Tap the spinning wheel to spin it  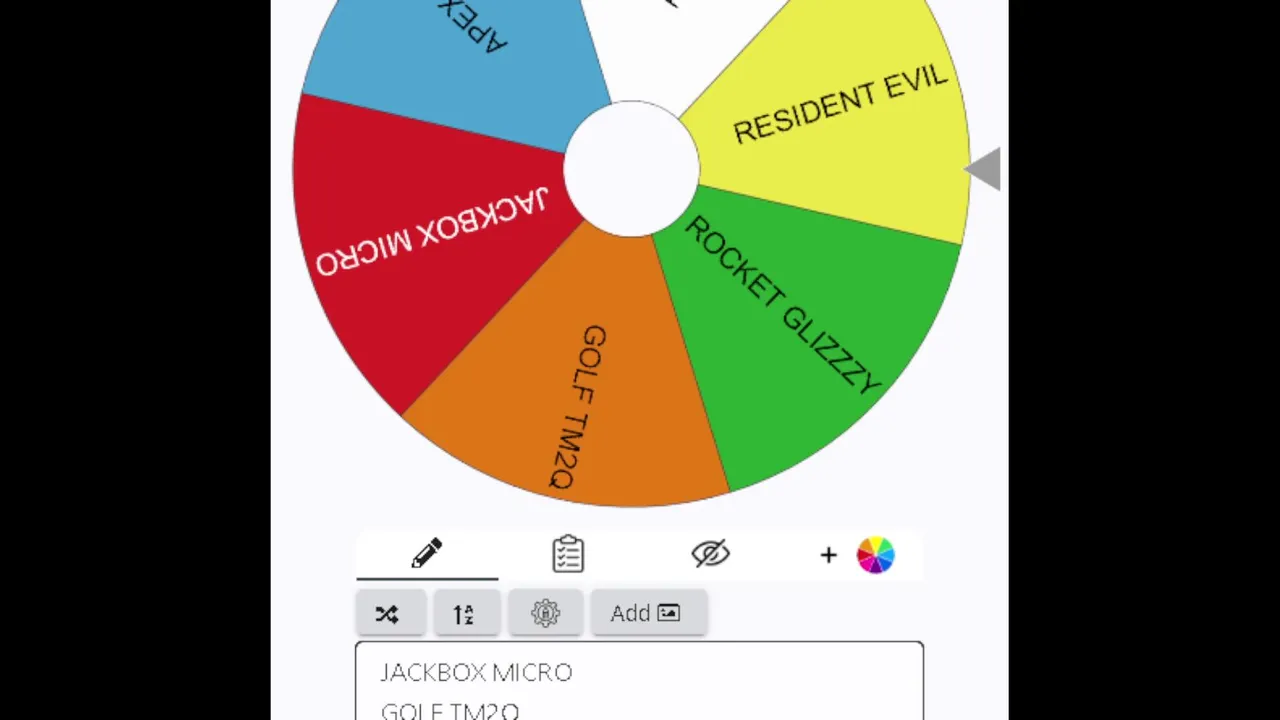click(x=632, y=168)
